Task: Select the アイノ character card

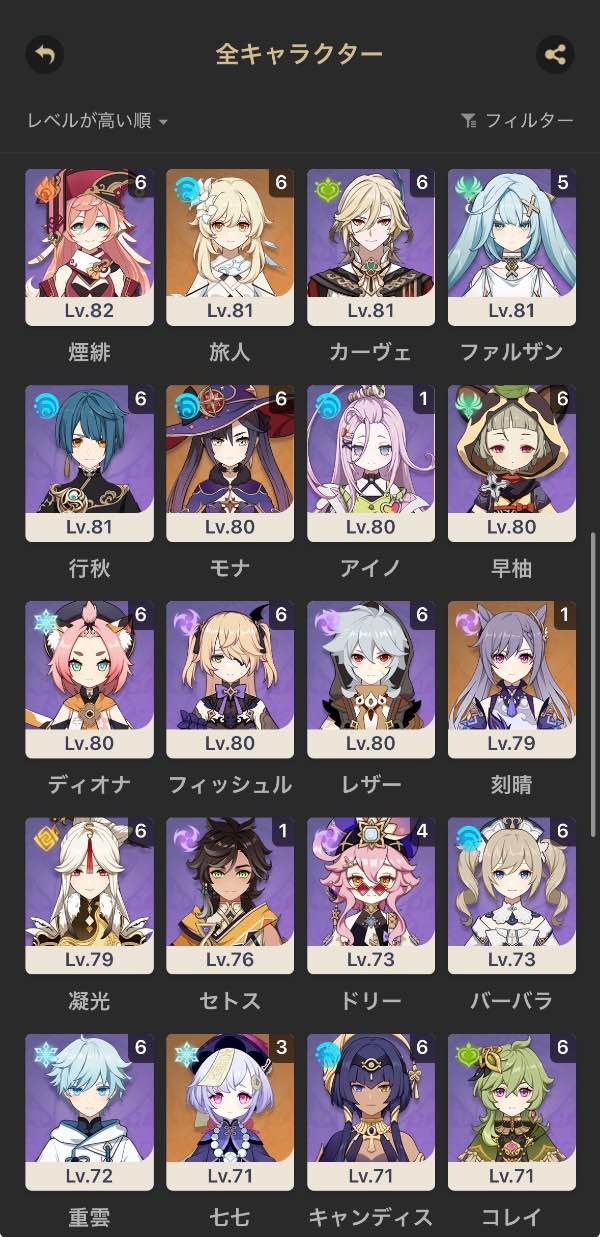Action: [x=371, y=463]
